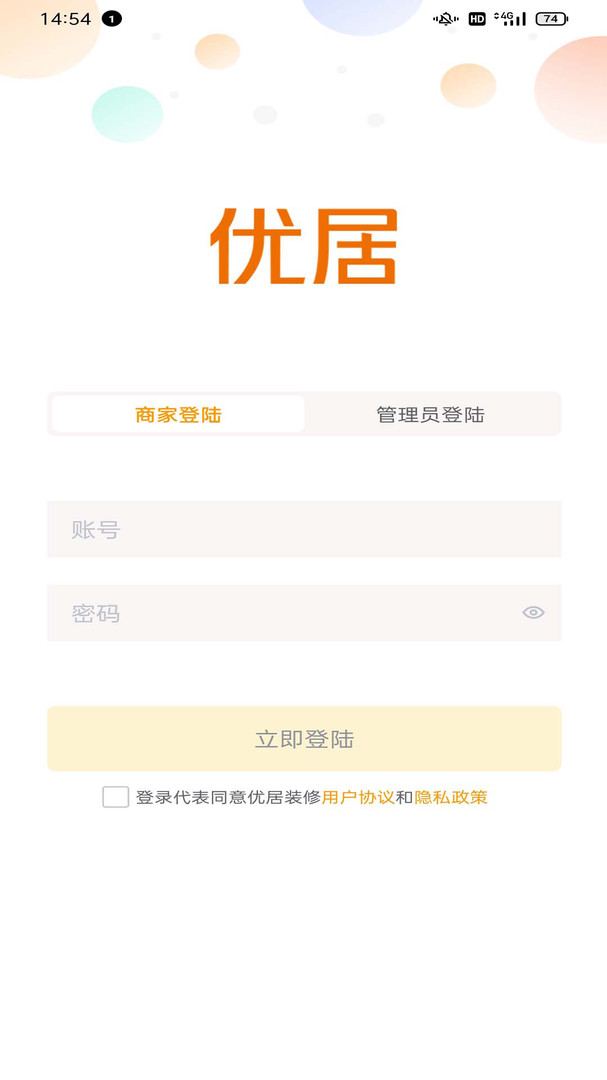Select the 商家登陆 tab
This screenshot has width=607, height=1080.
[178, 414]
